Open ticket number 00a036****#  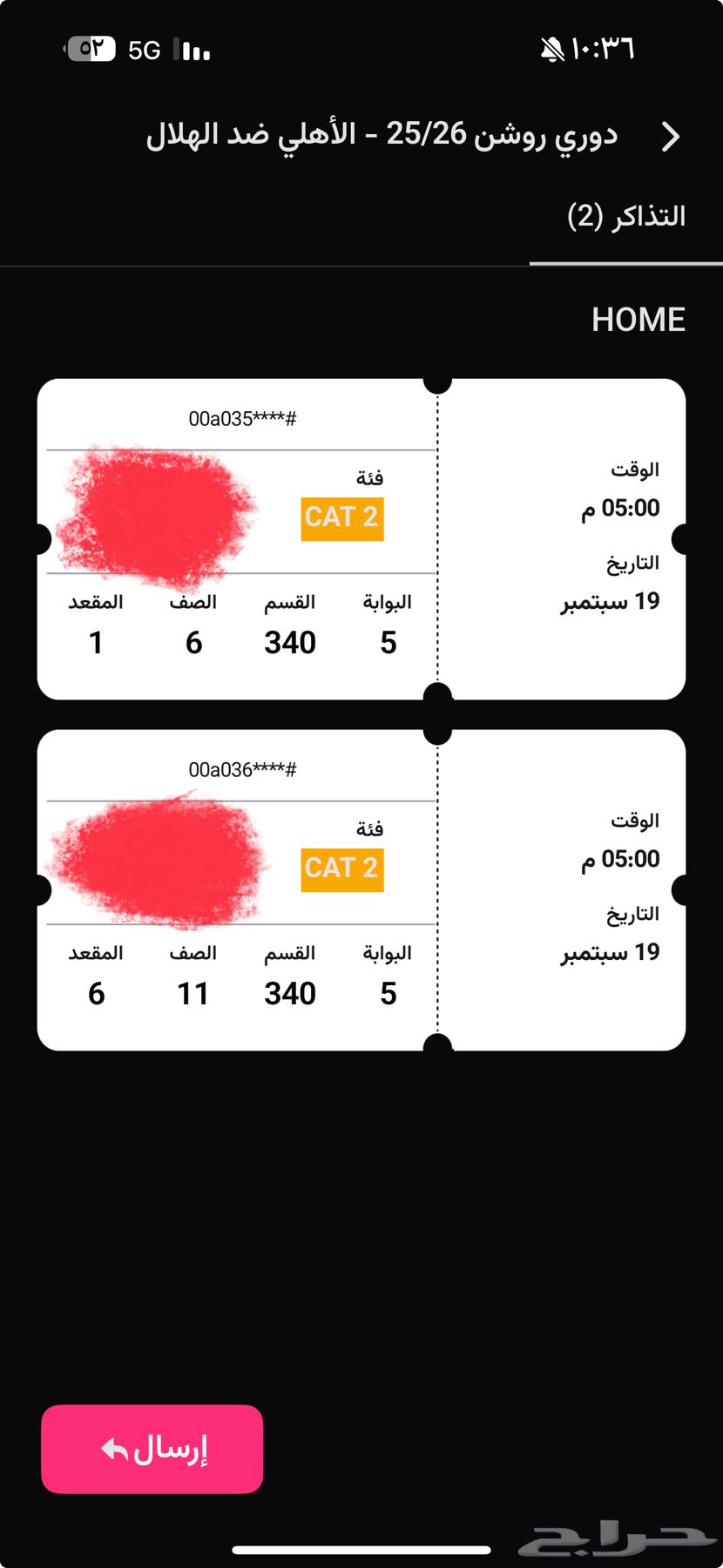click(244, 768)
